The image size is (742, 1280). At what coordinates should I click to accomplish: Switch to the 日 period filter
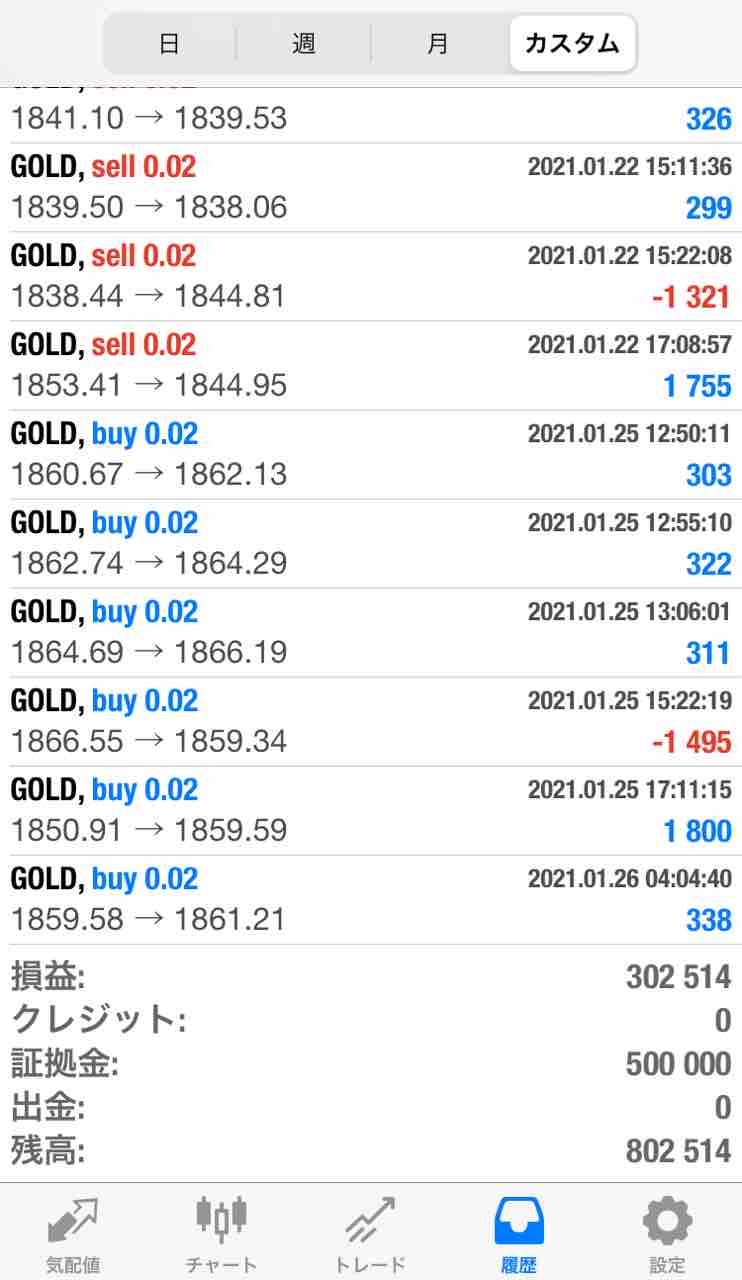pyautogui.click(x=170, y=44)
